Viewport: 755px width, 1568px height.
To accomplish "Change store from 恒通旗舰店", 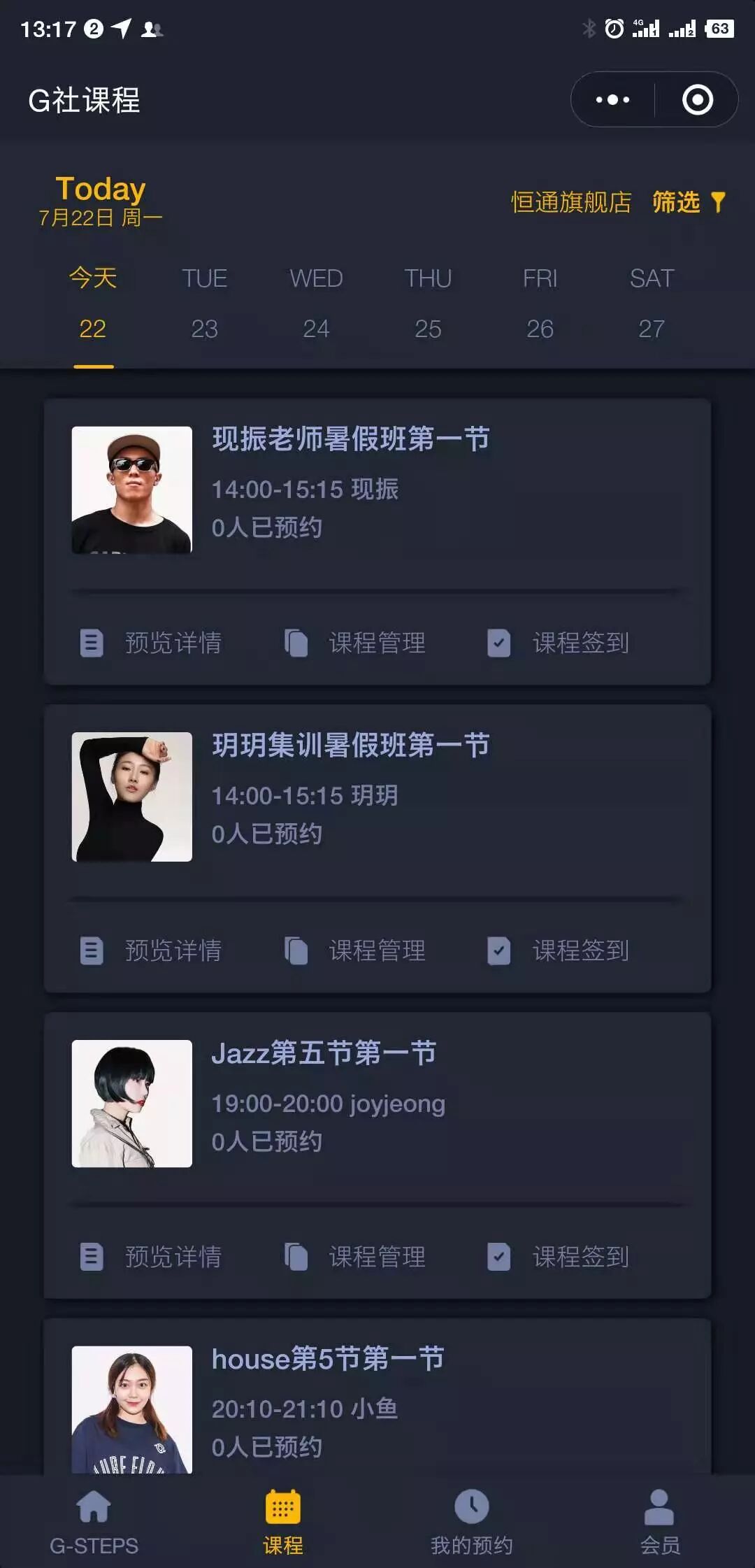I will click(x=570, y=202).
